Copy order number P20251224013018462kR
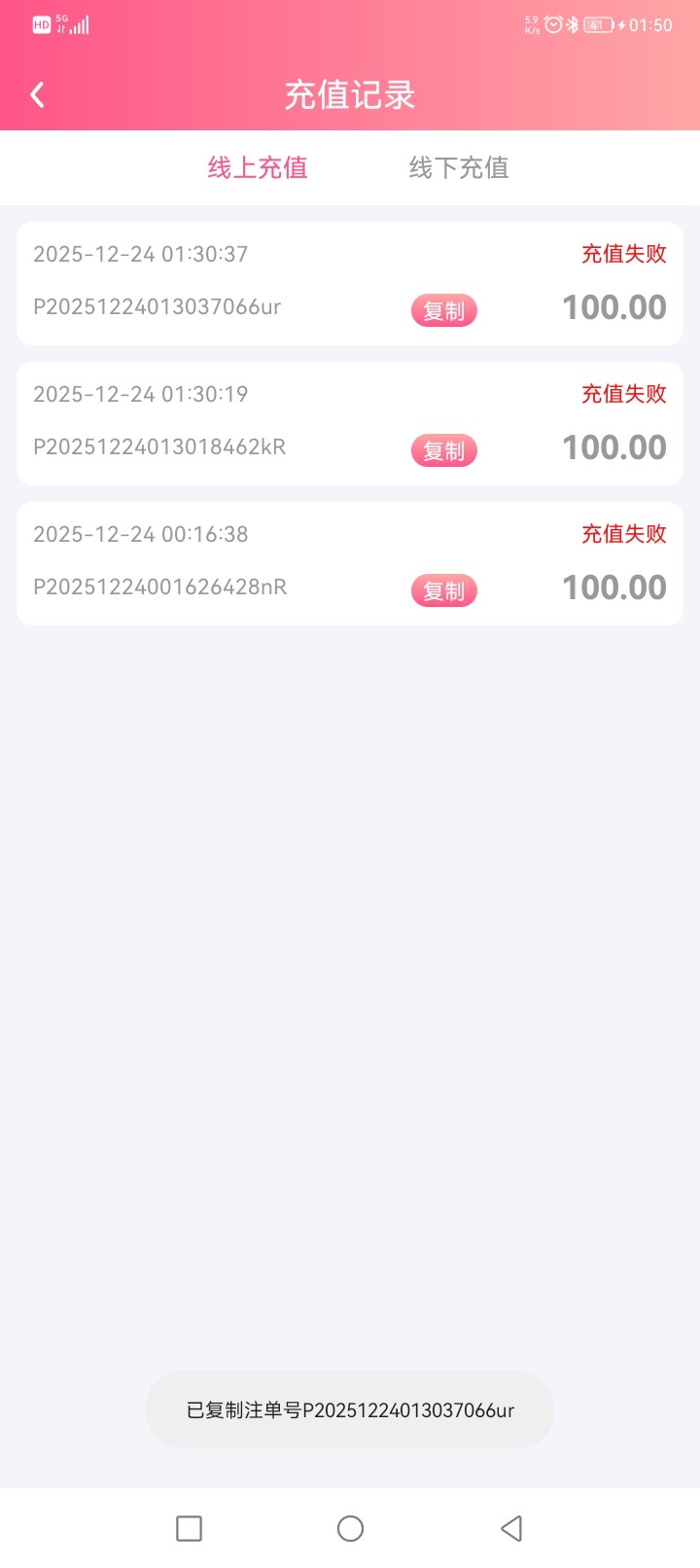The height and width of the screenshot is (1568, 700). (x=444, y=451)
